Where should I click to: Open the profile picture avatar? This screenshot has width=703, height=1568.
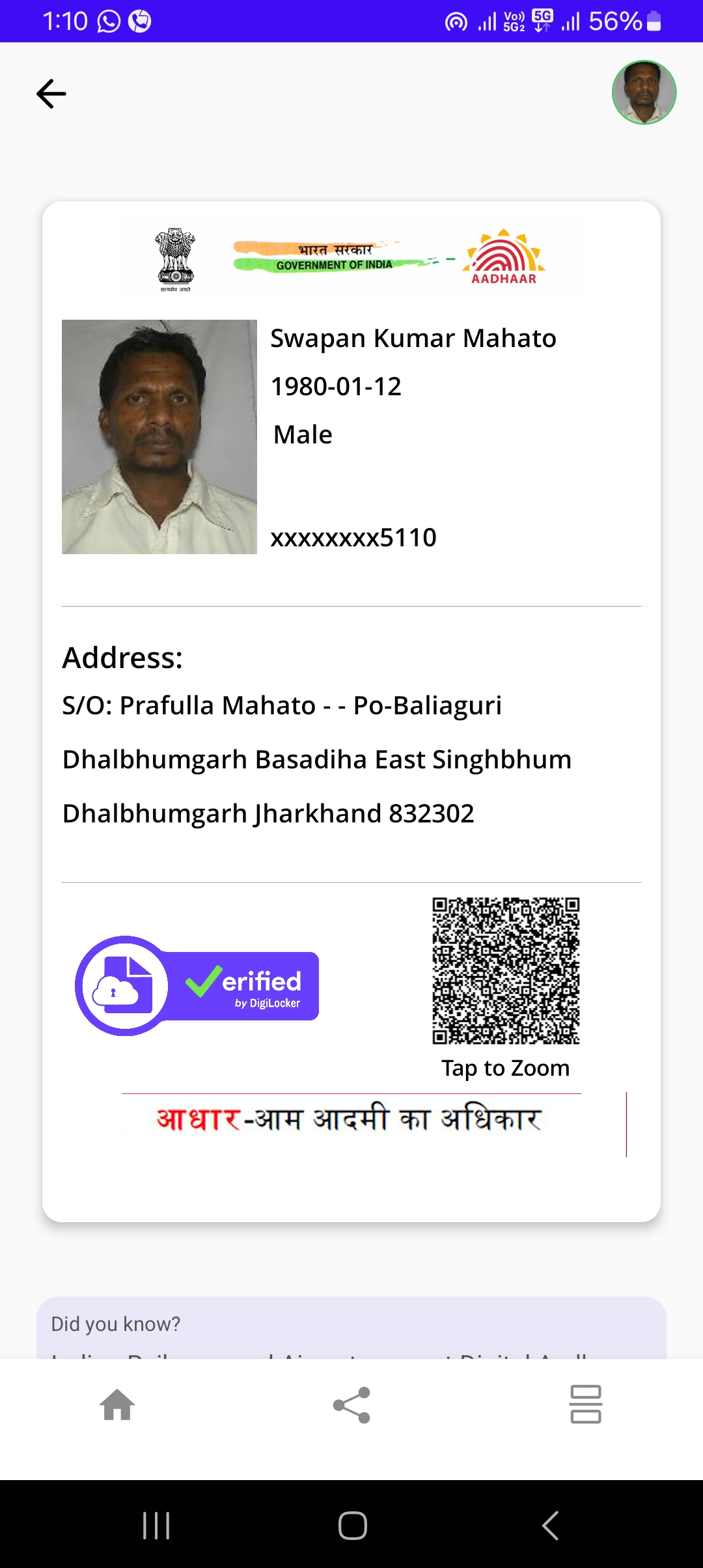(x=644, y=92)
